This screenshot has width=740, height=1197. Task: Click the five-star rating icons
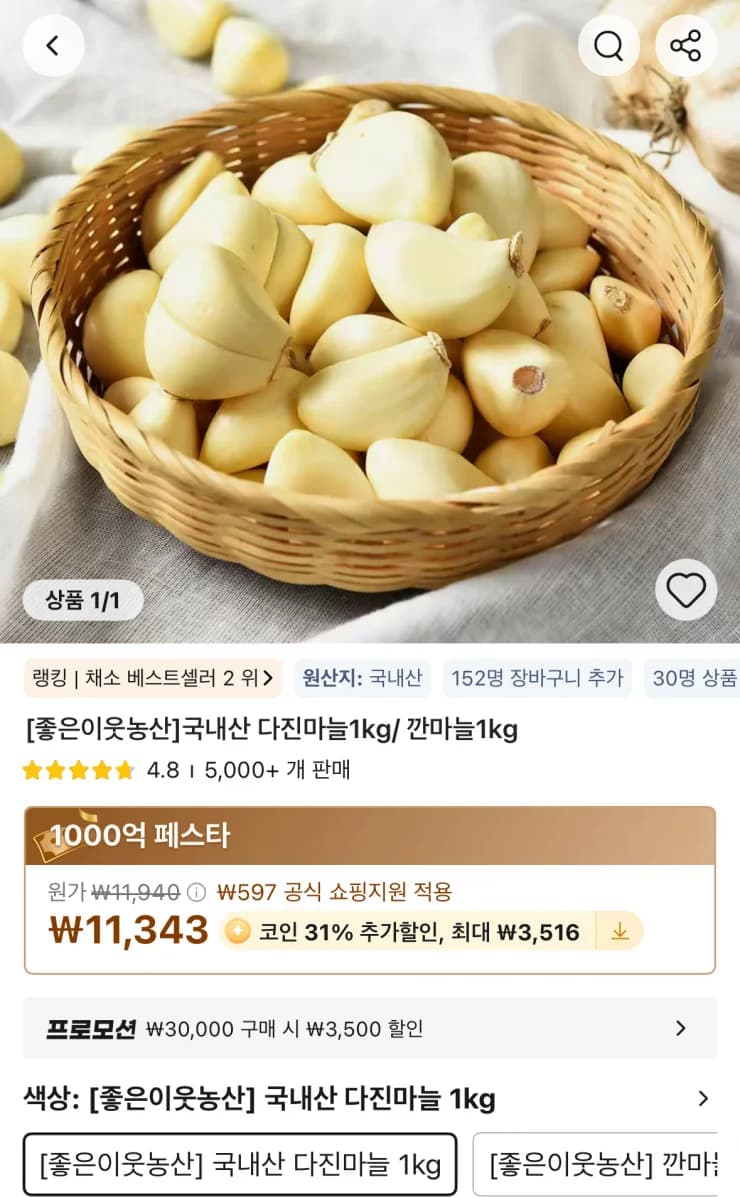(x=78, y=771)
